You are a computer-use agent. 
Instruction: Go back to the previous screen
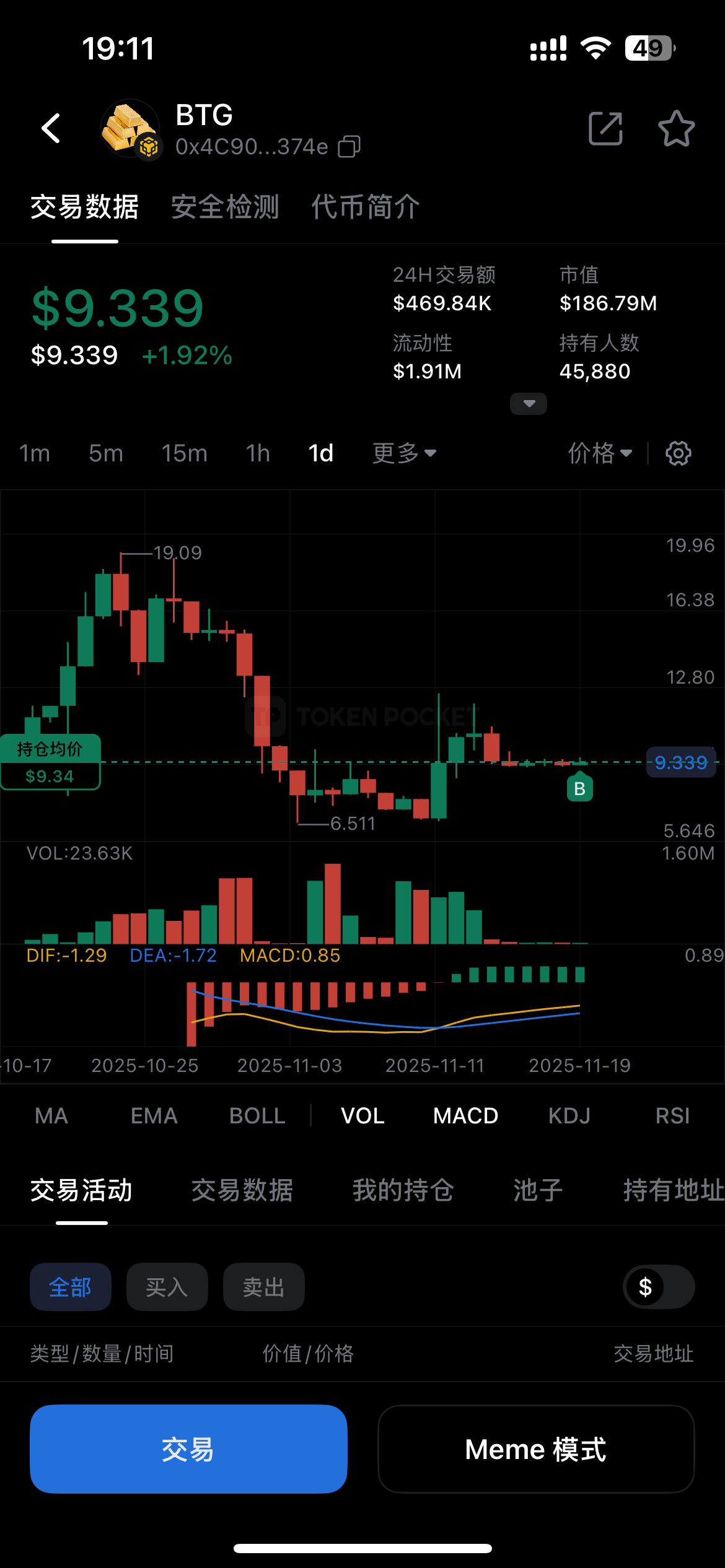(x=51, y=129)
